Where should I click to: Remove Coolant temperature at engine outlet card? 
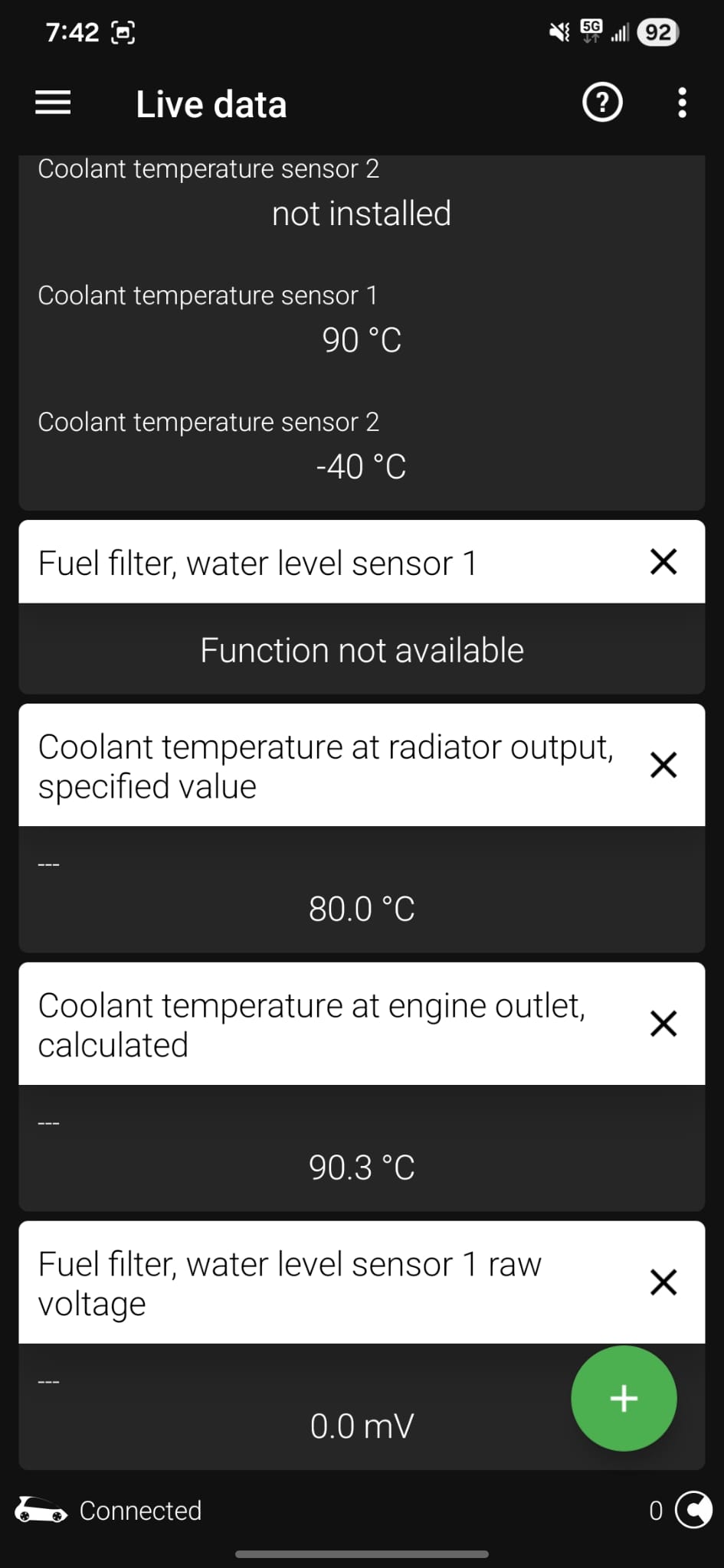pos(663,1024)
